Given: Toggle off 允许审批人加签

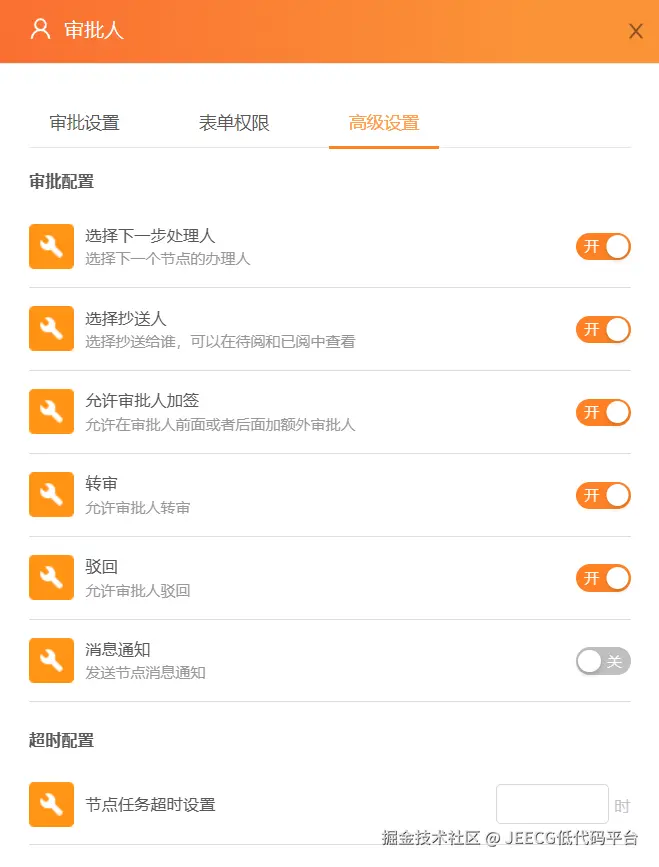Looking at the screenshot, I should click(x=603, y=412).
